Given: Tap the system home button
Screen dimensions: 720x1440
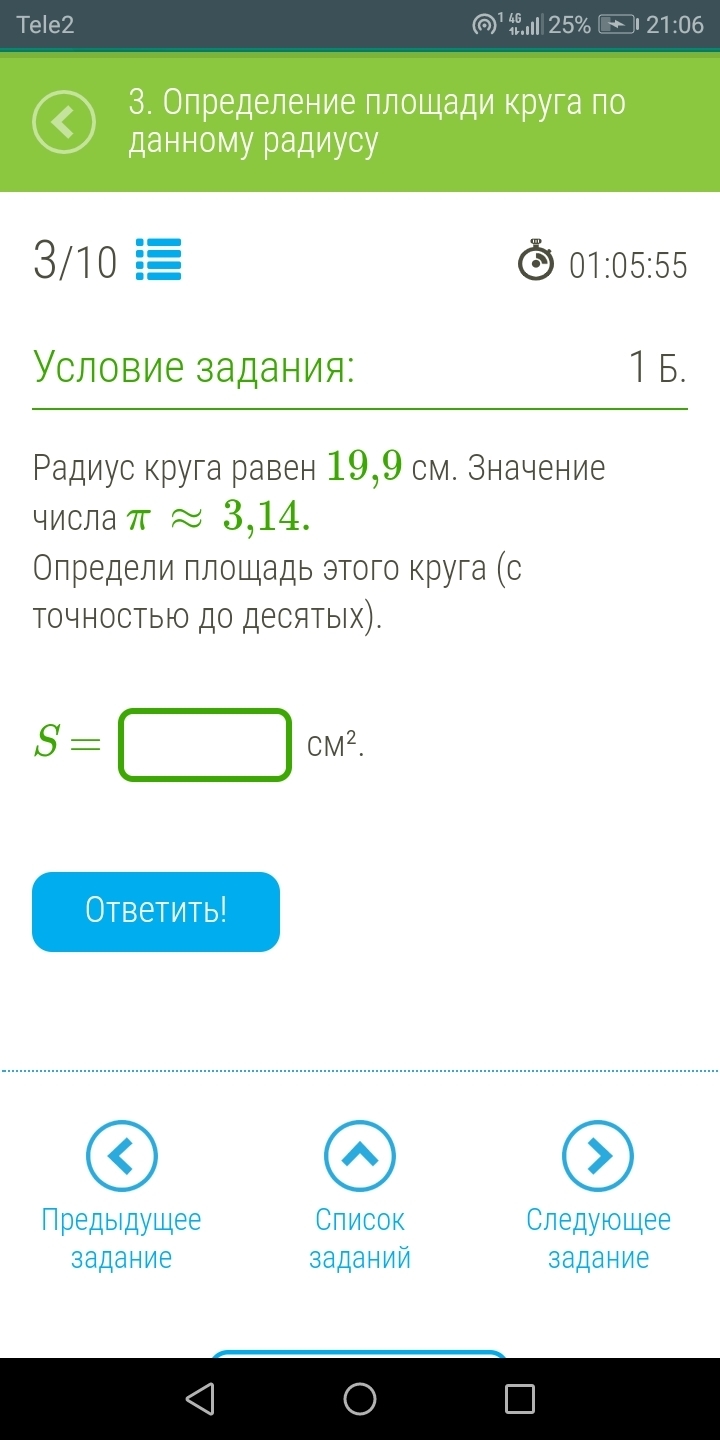Looking at the screenshot, I should (x=360, y=1399).
